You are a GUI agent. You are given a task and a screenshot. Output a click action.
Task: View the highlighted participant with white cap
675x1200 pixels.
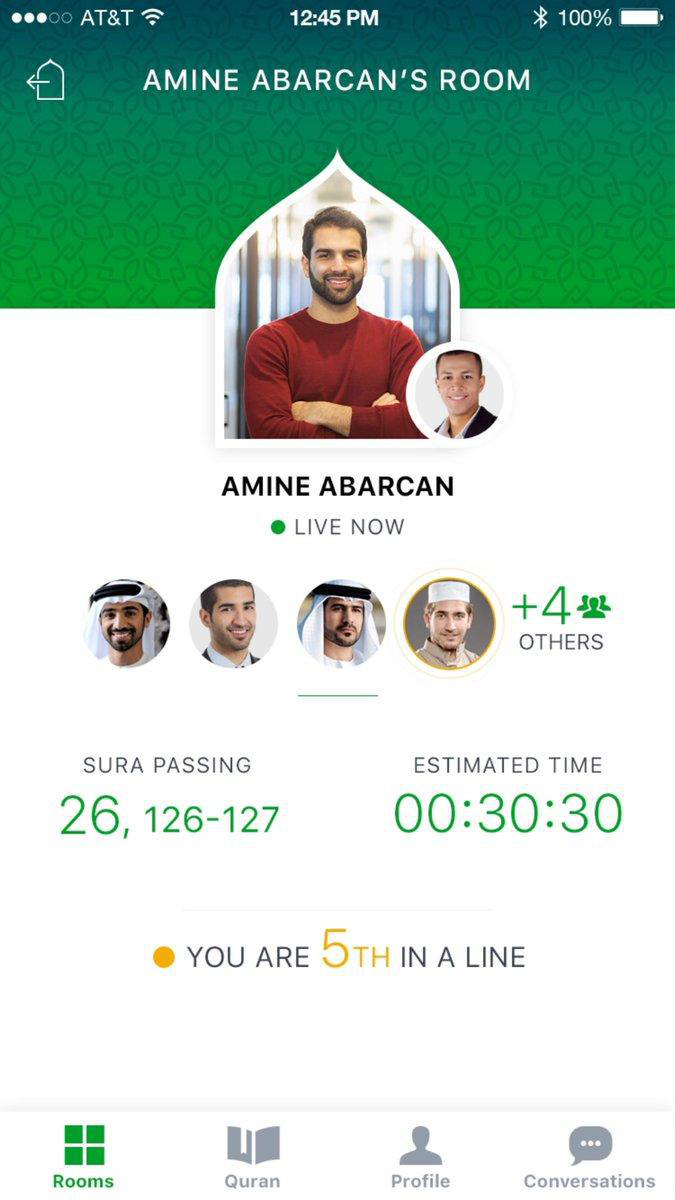click(449, 624)
